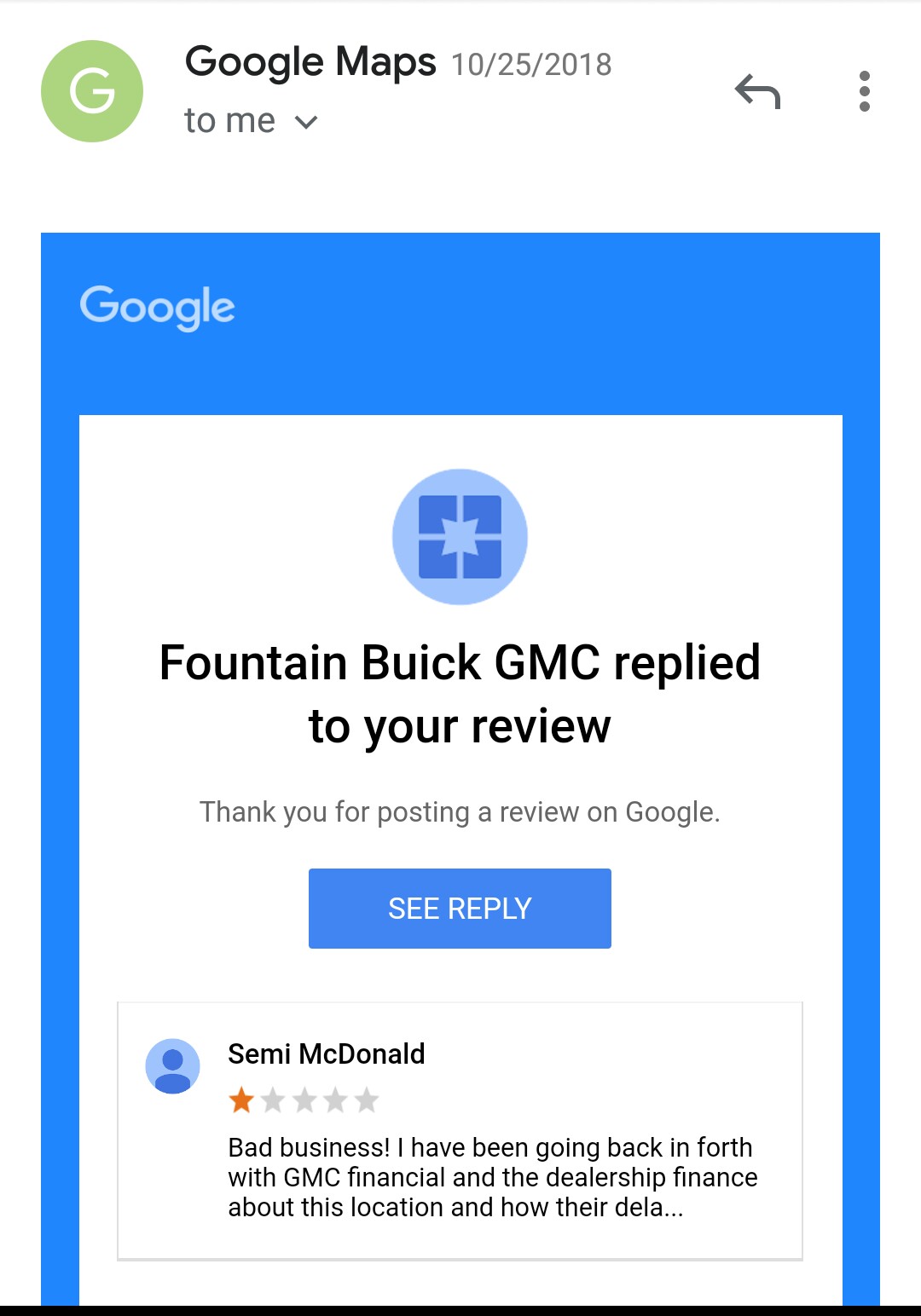The width and height of the screenshot is (921, 1316).
Task: Open the Google Maps sender avatar
Action: 92,91
